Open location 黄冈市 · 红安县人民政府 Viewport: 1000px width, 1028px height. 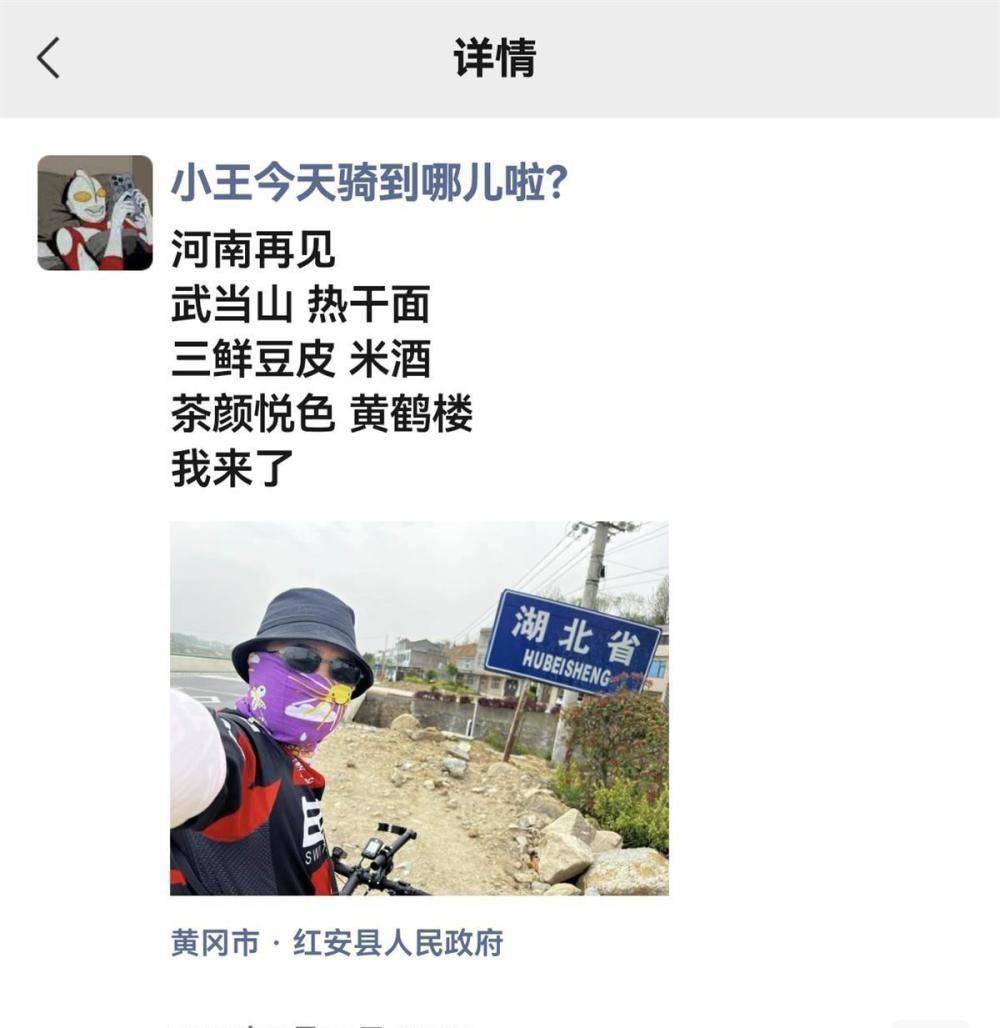(x=337, y=943)
